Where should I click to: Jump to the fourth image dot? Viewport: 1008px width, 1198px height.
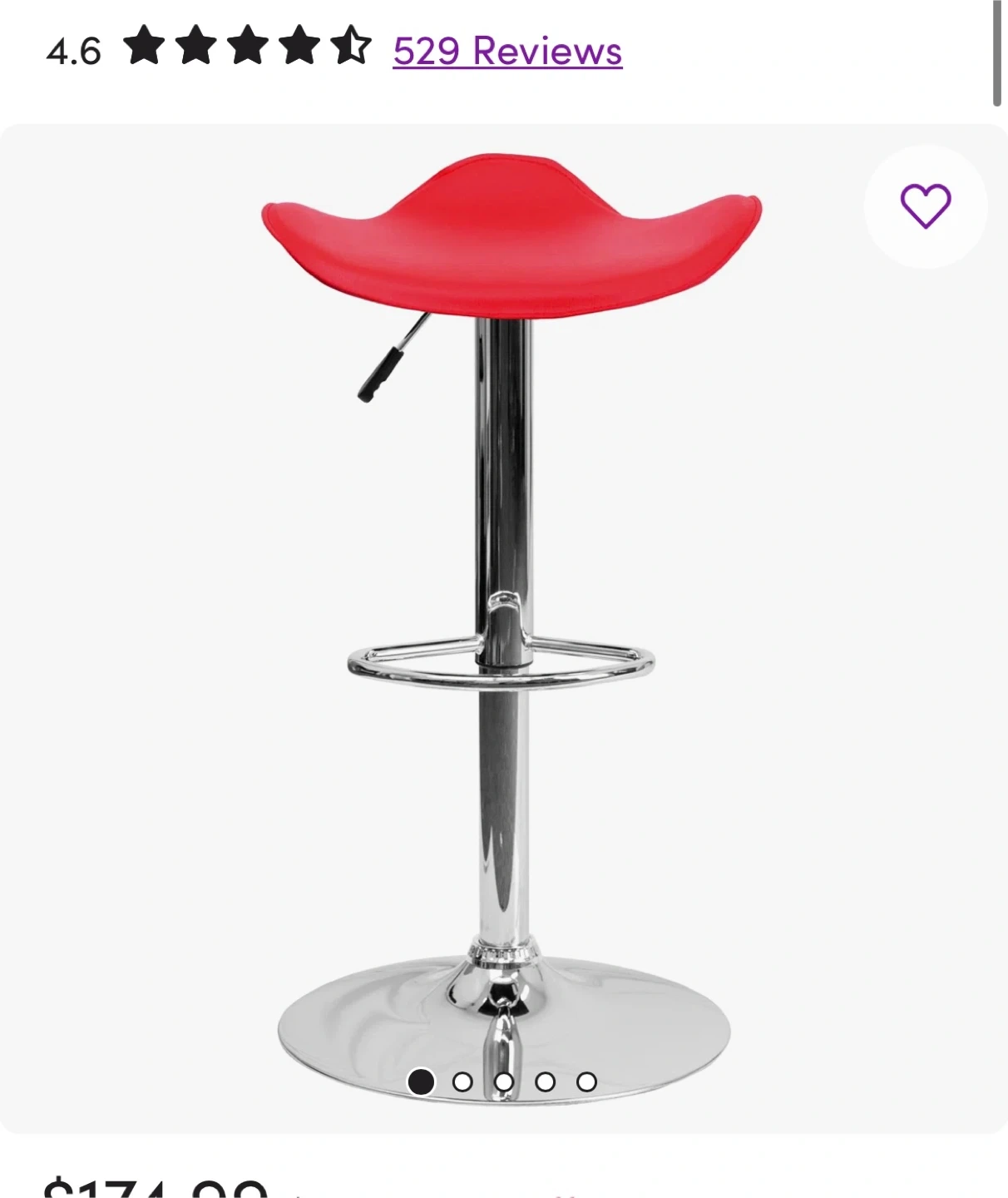click(546, 1082)
